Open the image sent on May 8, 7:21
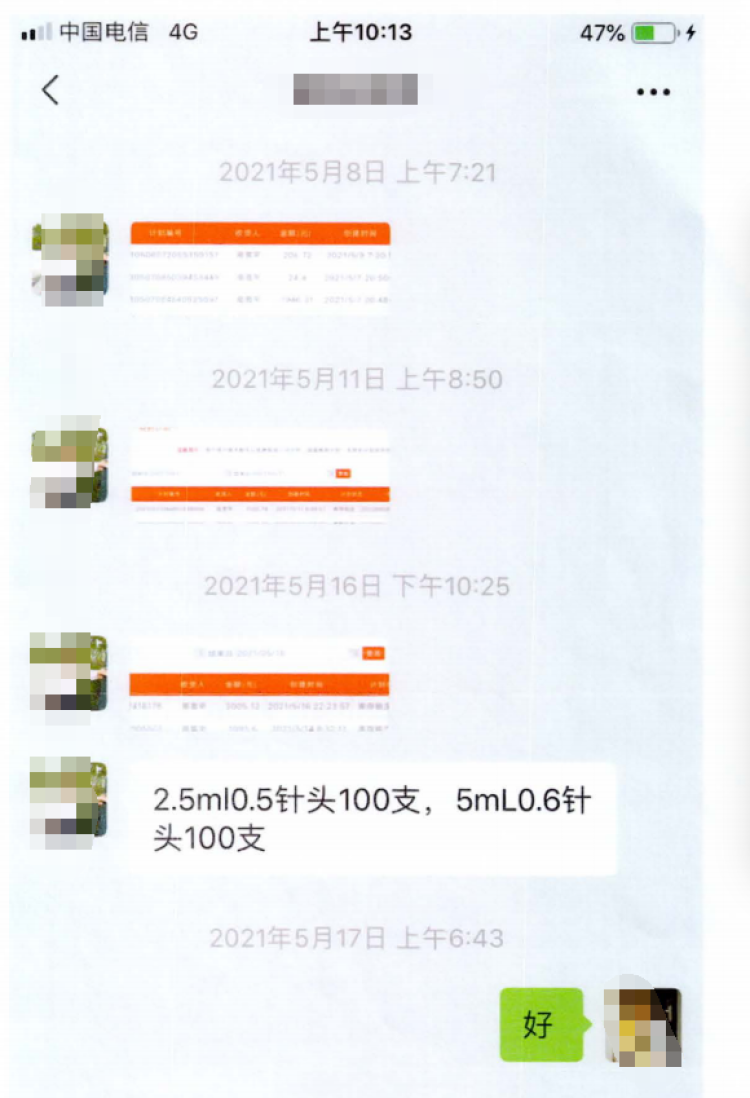This screenshot has width=750, height=1098. coord(260,267)
